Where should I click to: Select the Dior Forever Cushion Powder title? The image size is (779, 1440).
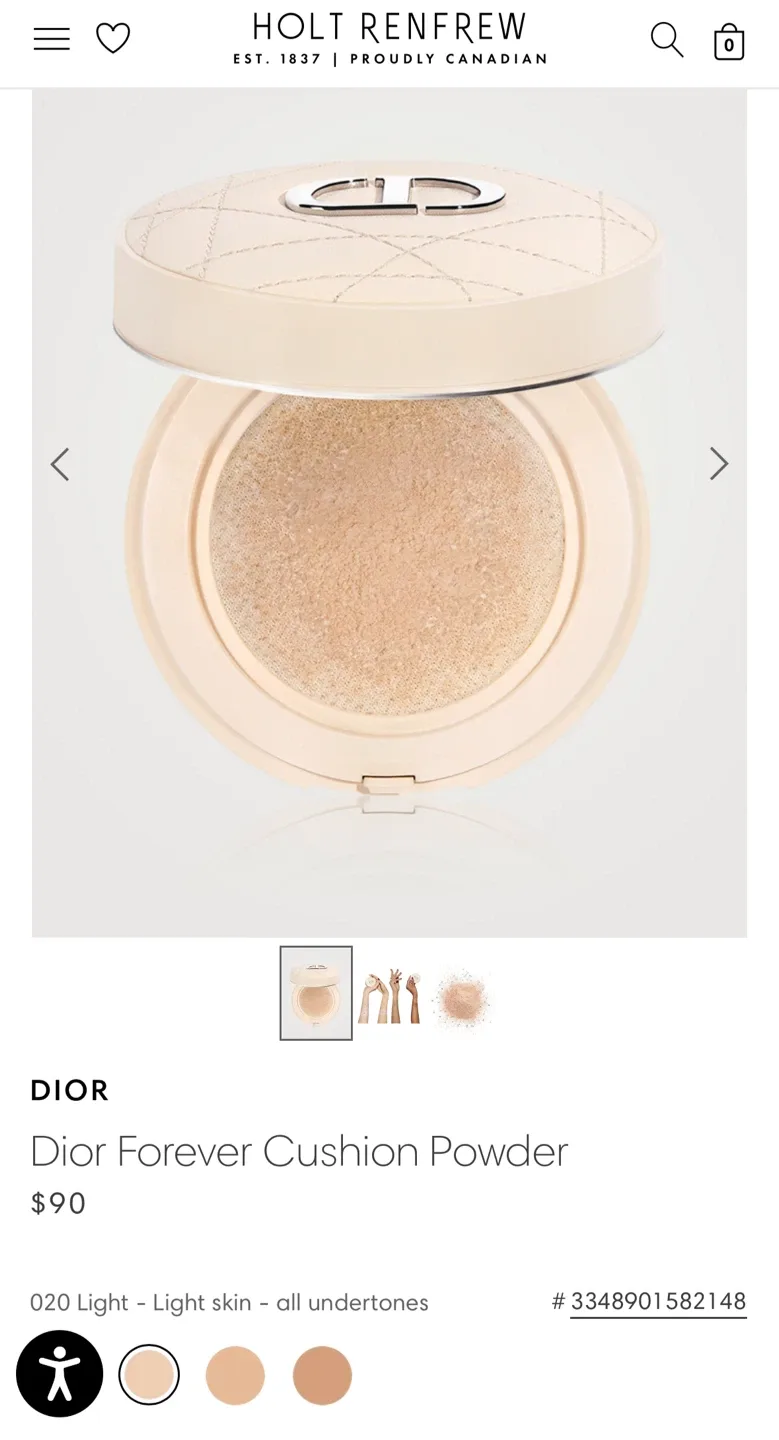(x=299, y=1151)
